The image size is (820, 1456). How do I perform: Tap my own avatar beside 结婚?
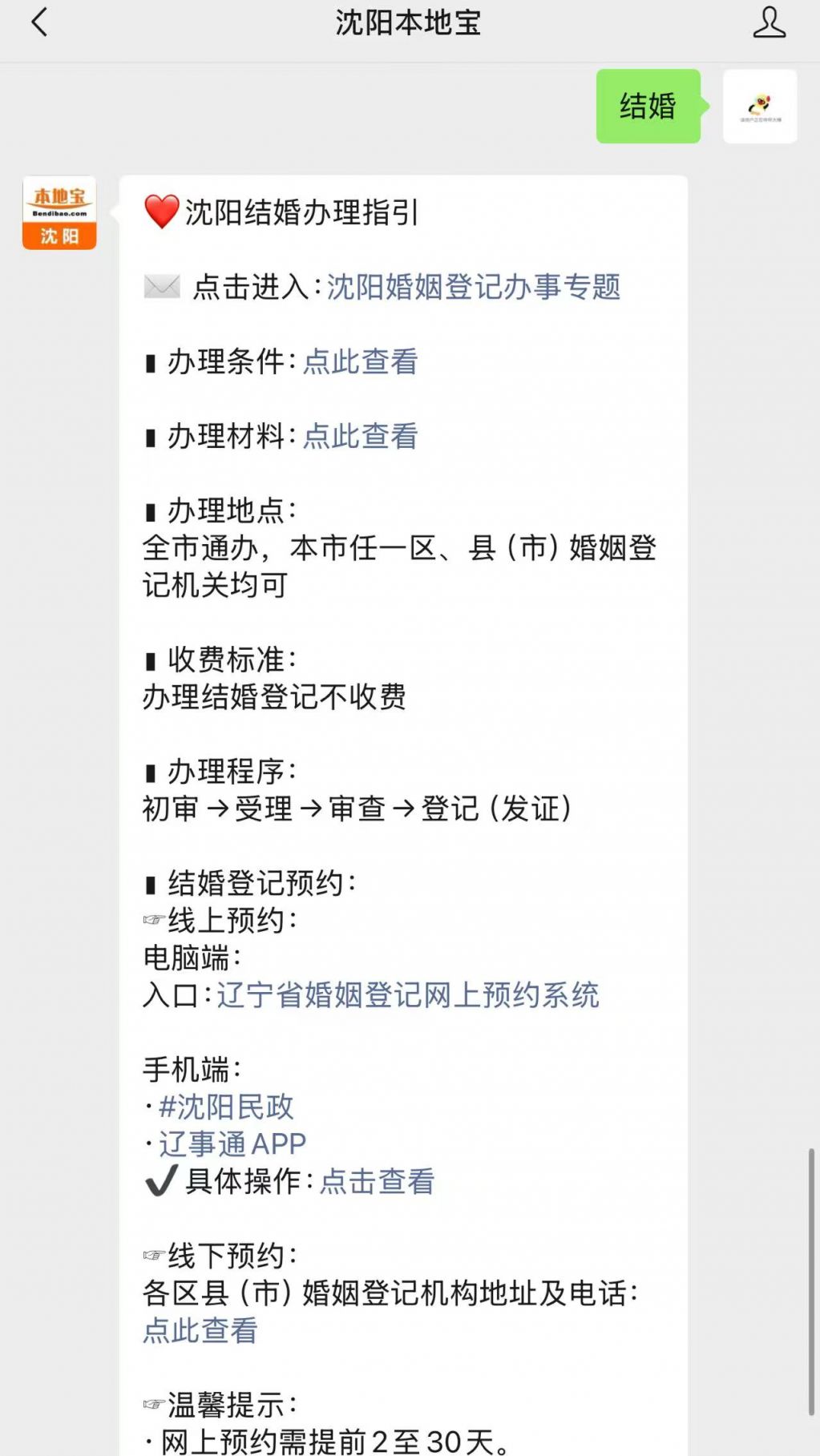[x=760, y=107]
